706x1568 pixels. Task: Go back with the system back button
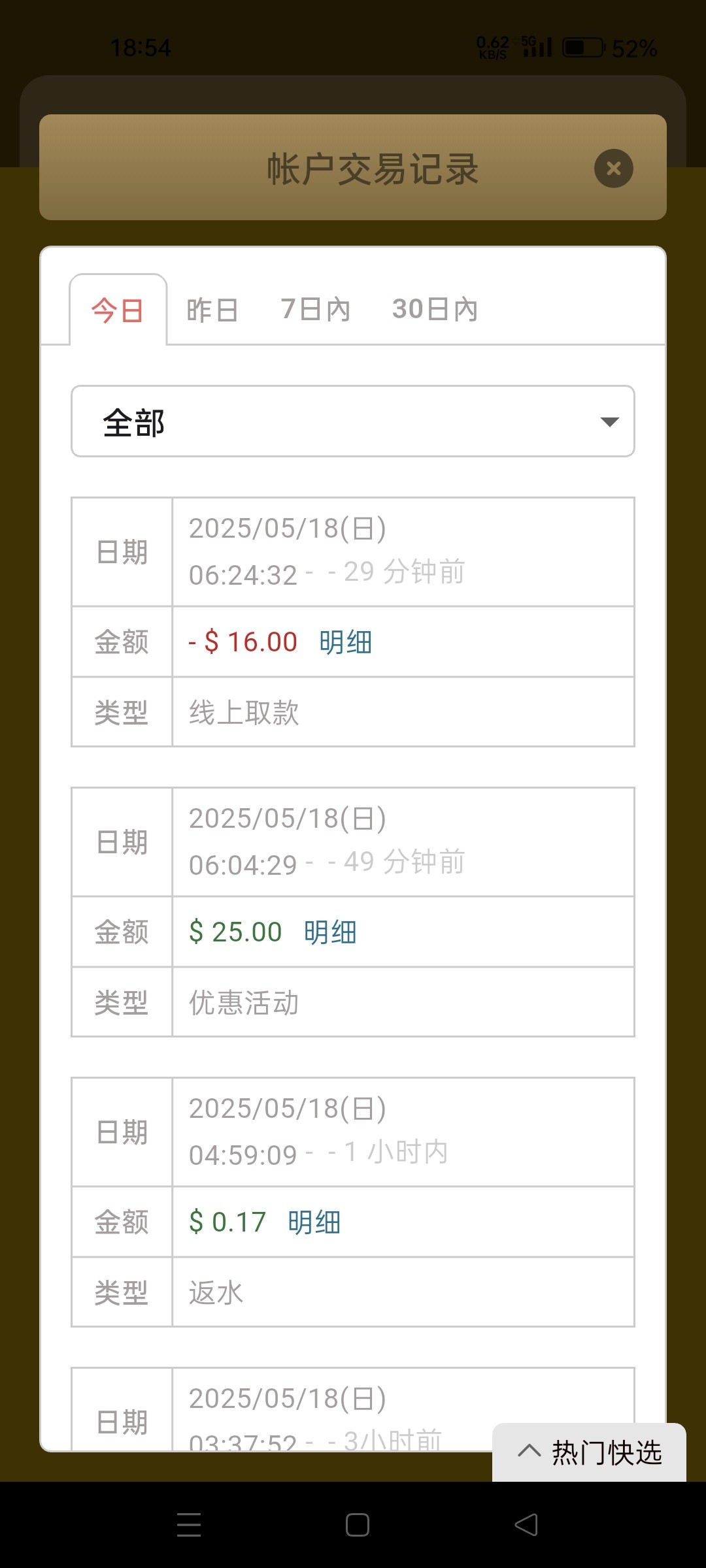(526, 1525)
